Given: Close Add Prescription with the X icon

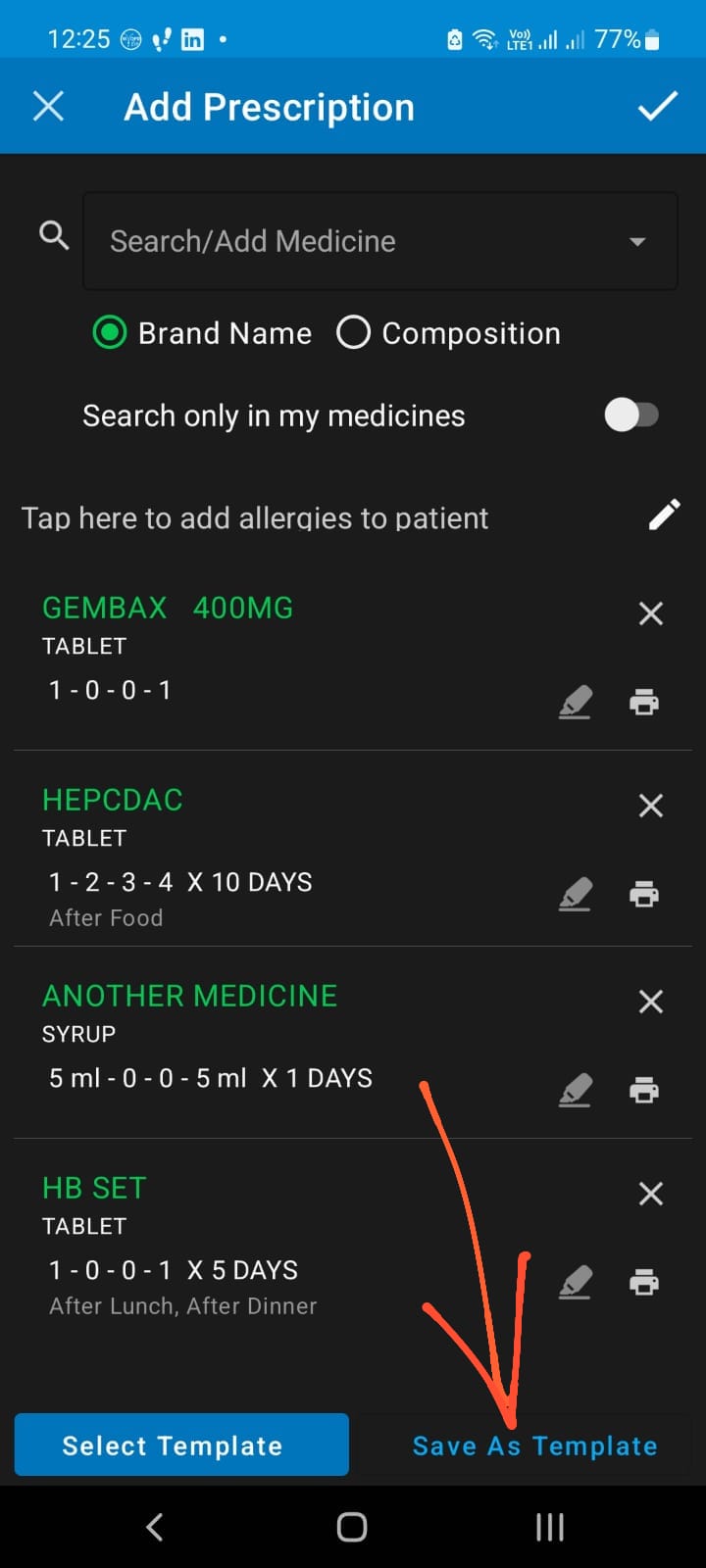Looking at the screenshot, I should [48, 105].
